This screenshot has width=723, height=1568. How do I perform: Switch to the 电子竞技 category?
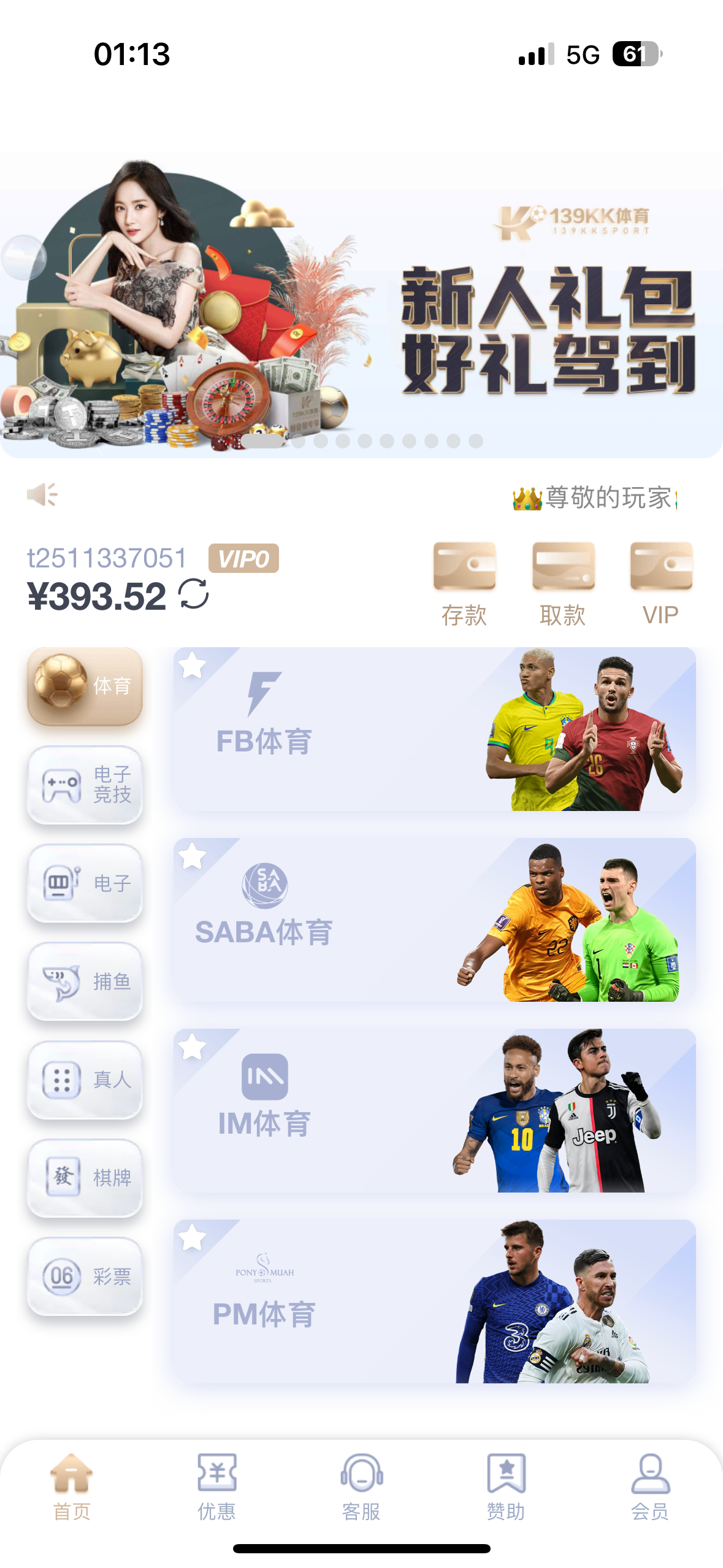85,784
